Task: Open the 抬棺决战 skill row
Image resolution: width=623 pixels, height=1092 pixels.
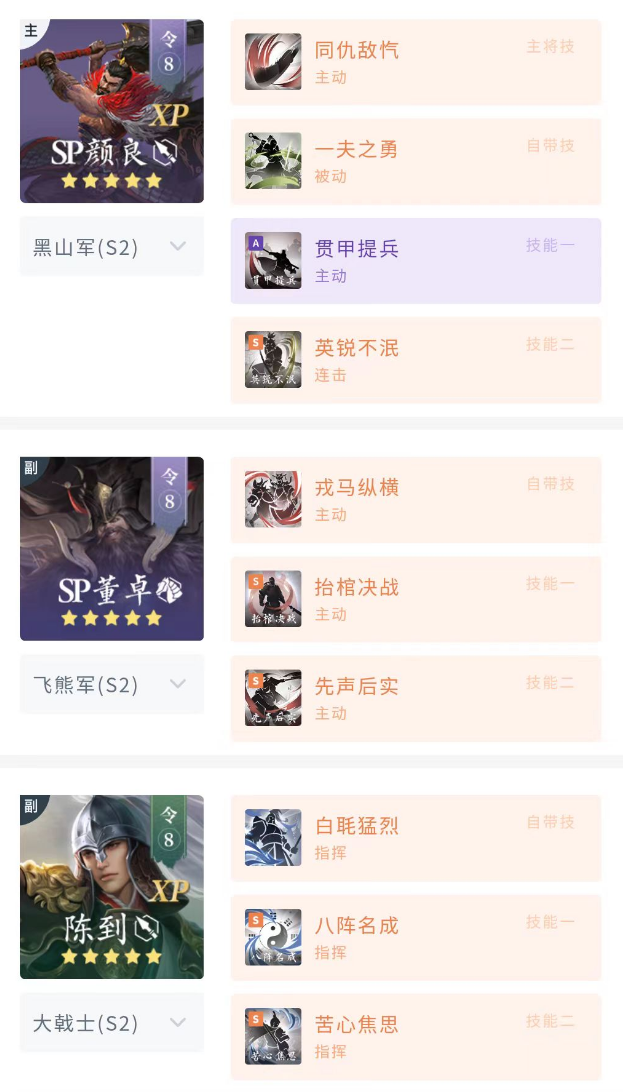Action: [x=416, y=599]
